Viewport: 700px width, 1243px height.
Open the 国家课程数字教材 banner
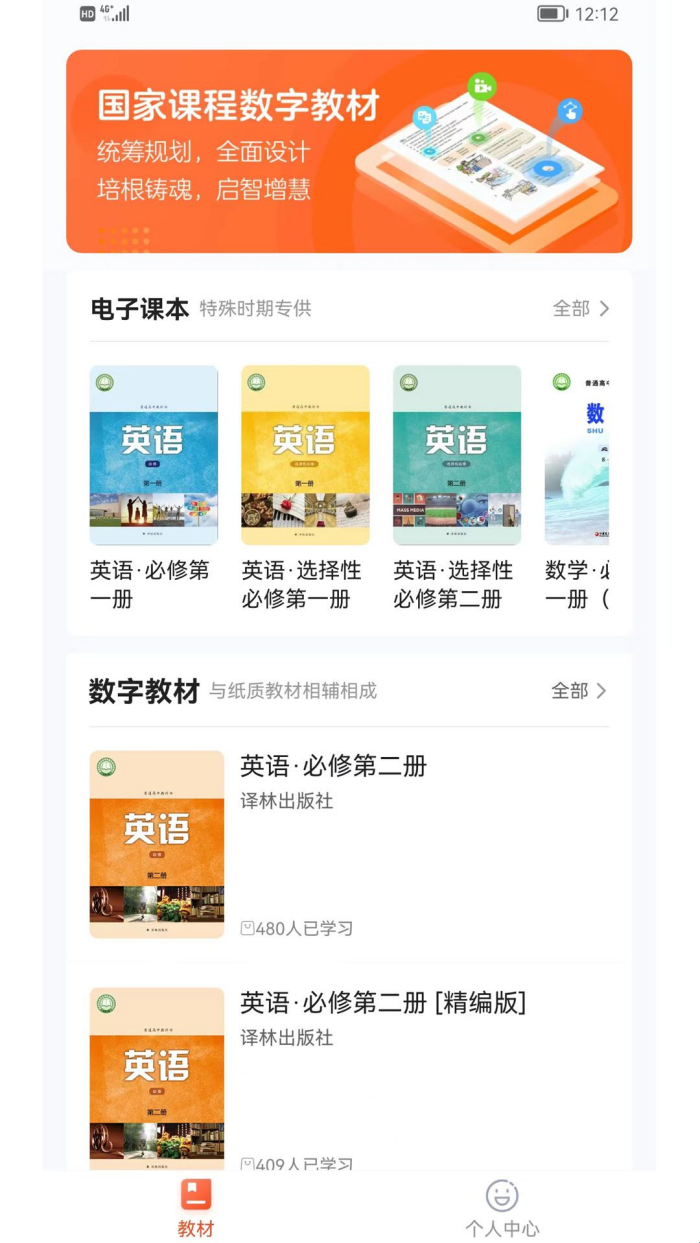tap(349, 151)
